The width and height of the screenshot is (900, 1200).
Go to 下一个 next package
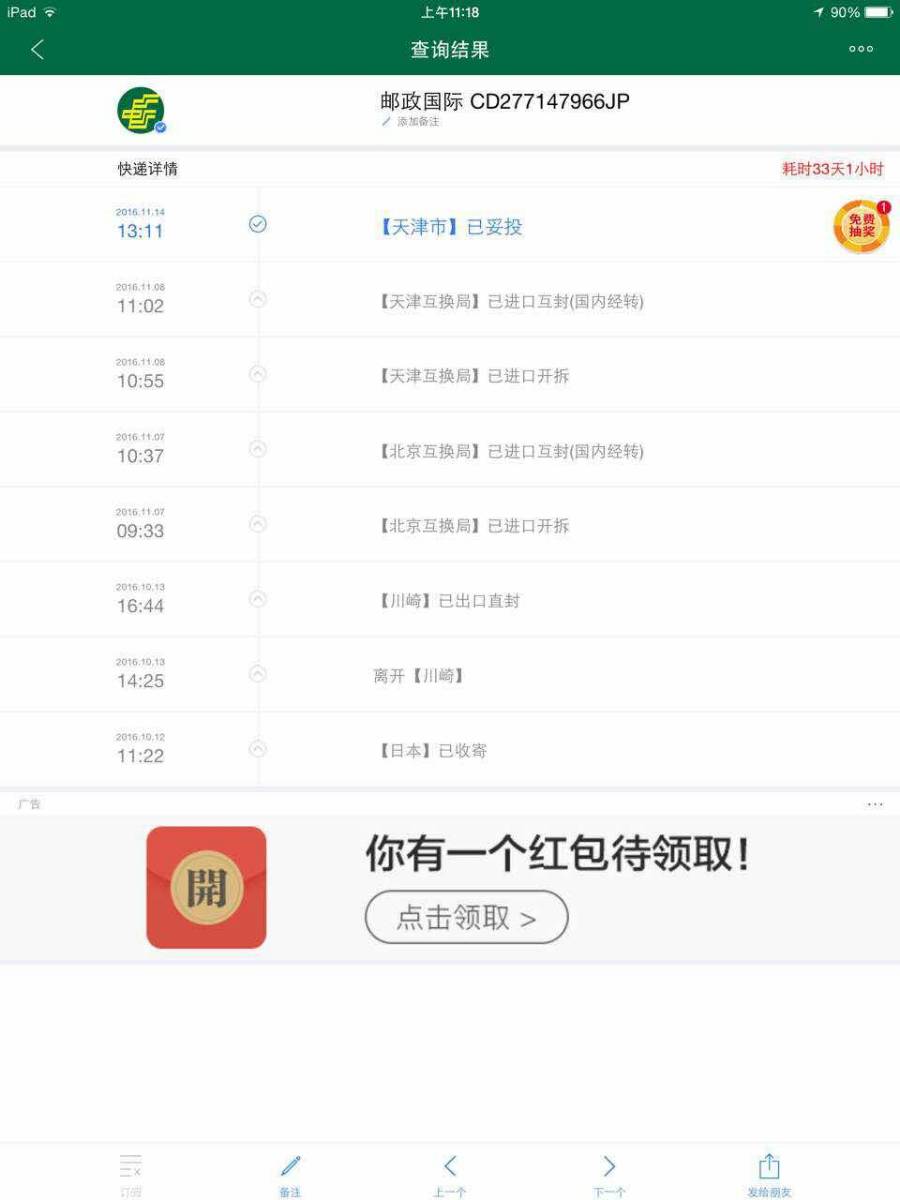click(609, 1174)
